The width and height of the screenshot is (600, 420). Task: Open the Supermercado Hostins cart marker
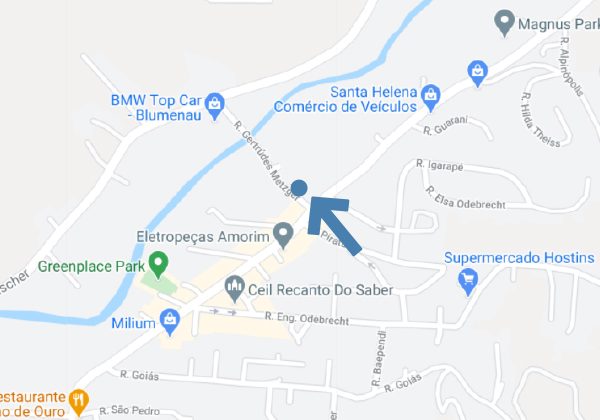pyautogui.click(x=467, y=280)
